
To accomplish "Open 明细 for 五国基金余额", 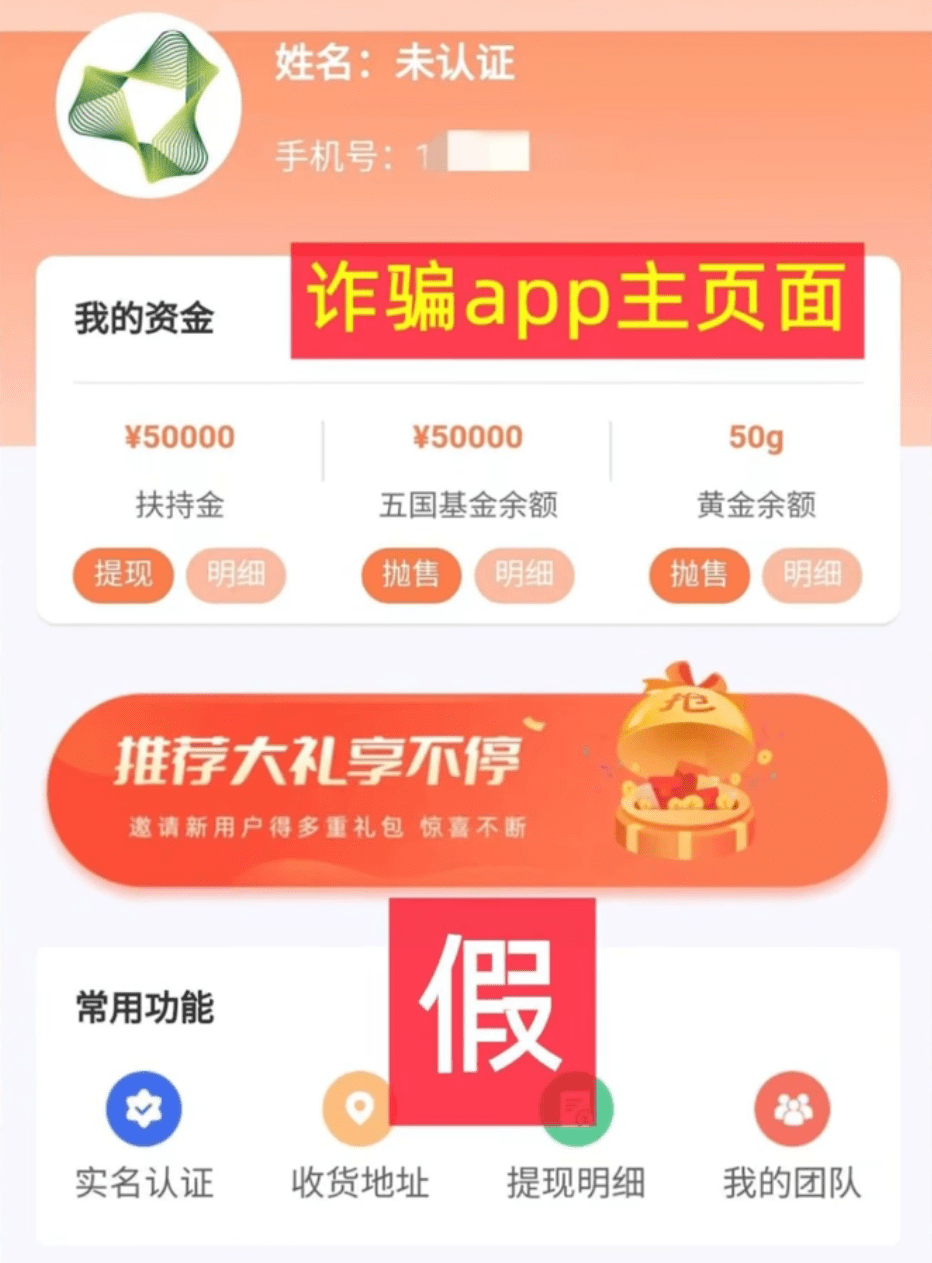I will [x=524, y=575].
